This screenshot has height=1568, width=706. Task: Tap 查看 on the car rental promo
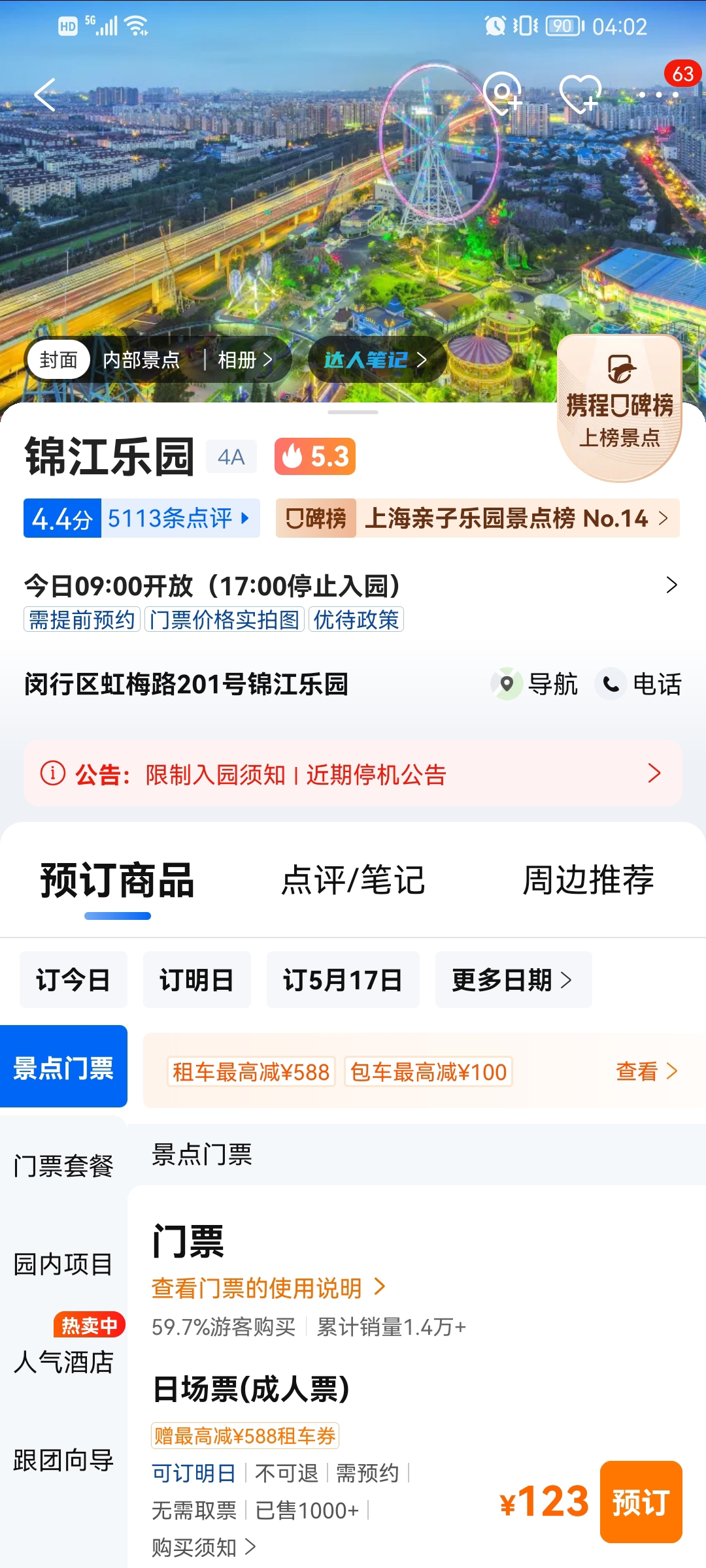(646, 1071)
